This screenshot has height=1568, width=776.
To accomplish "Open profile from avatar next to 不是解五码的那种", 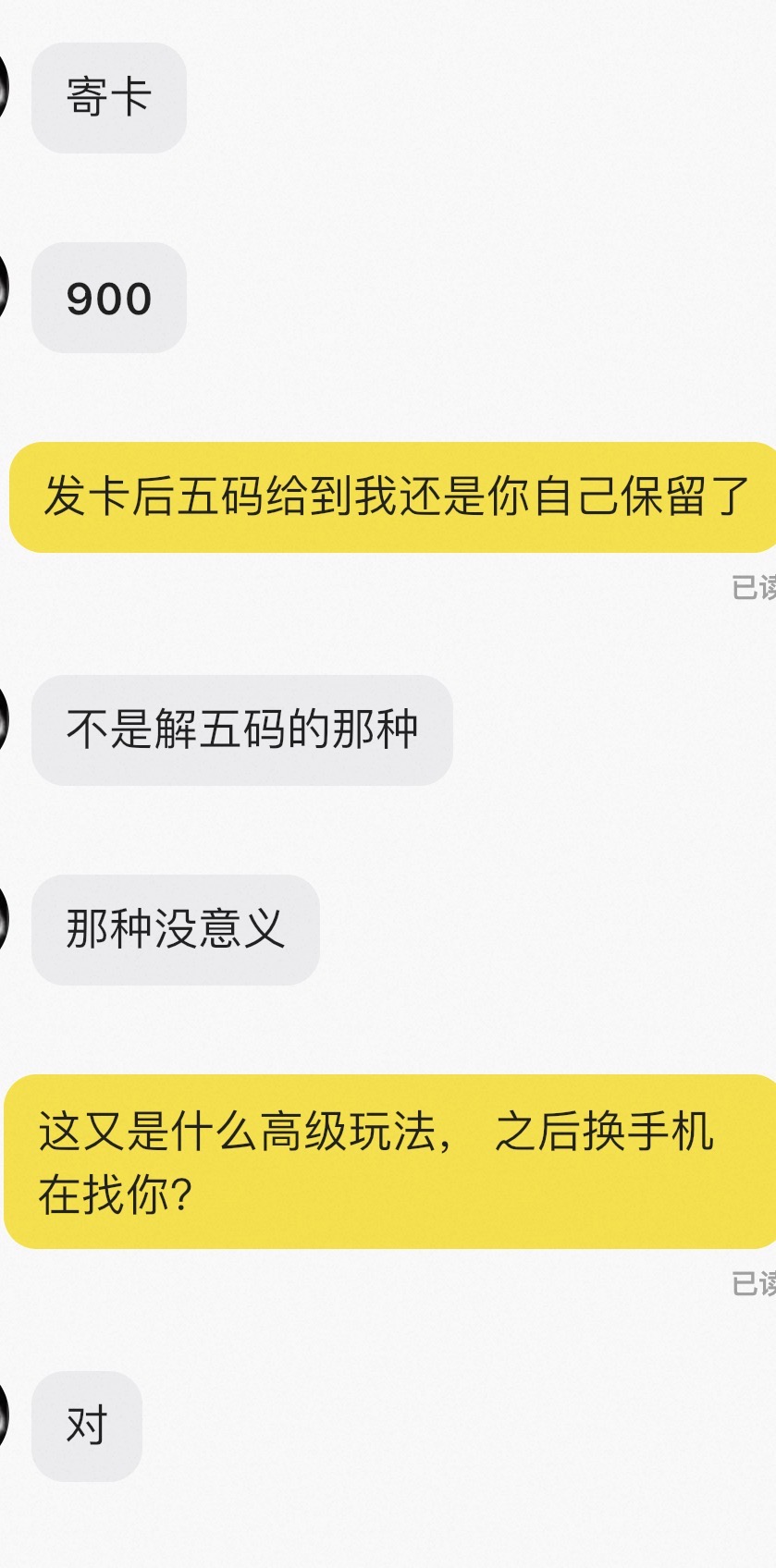I will point(3,718).
